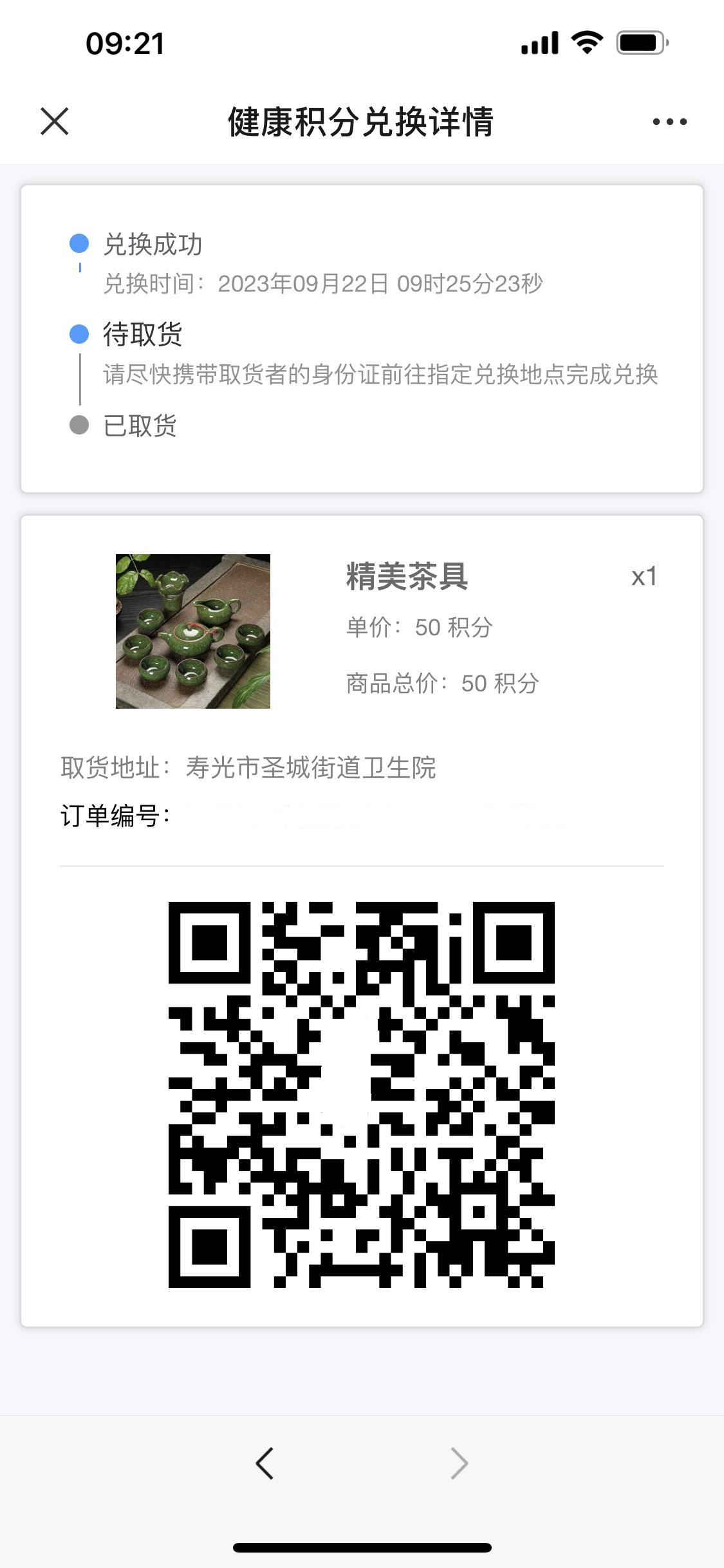Tap the battery icon in status bar
The height and width of the screenshot is (1568, 724).
[x=640, y=42]
